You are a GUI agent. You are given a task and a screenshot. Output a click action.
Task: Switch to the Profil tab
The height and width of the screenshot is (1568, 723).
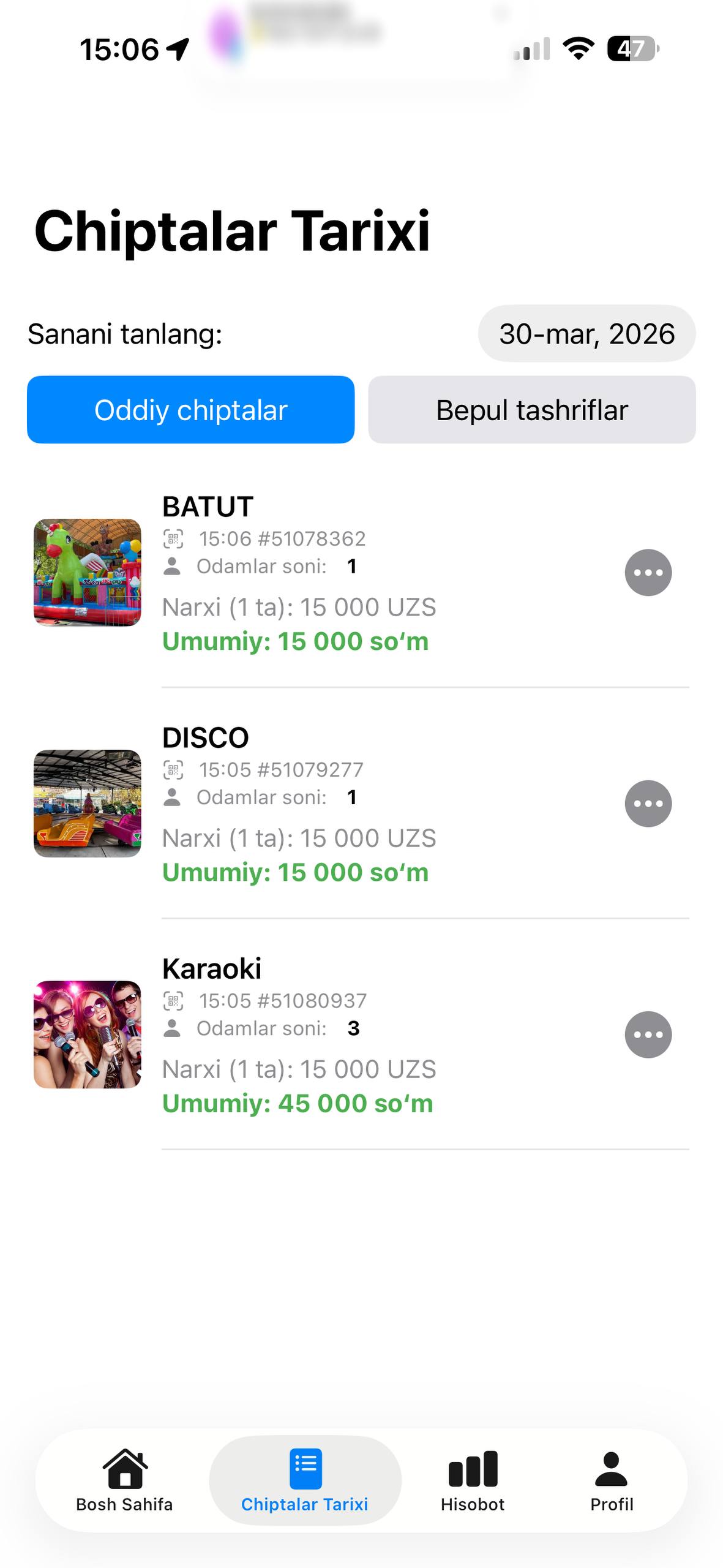pos(611,1480)
